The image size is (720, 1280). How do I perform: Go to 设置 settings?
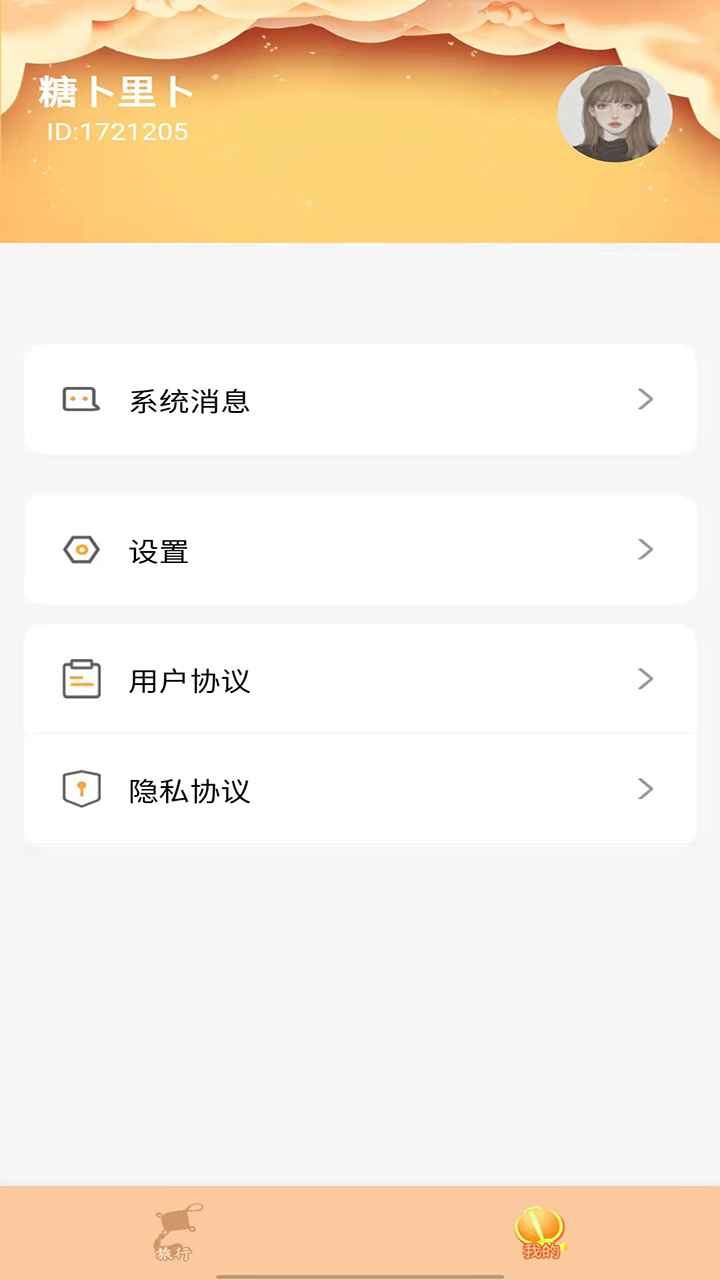click(x=360, y=550)
